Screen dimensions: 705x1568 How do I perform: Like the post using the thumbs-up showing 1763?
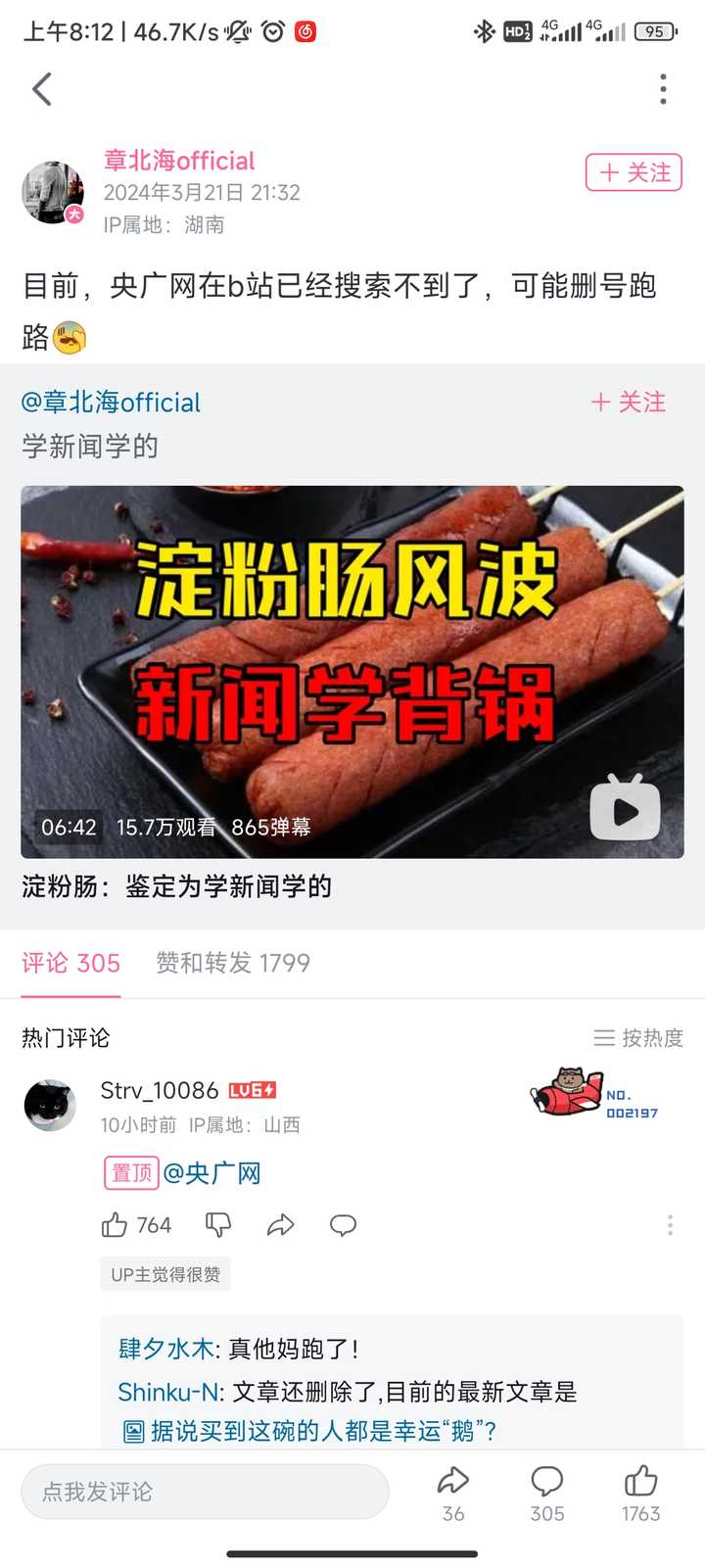pos(640,1493)
